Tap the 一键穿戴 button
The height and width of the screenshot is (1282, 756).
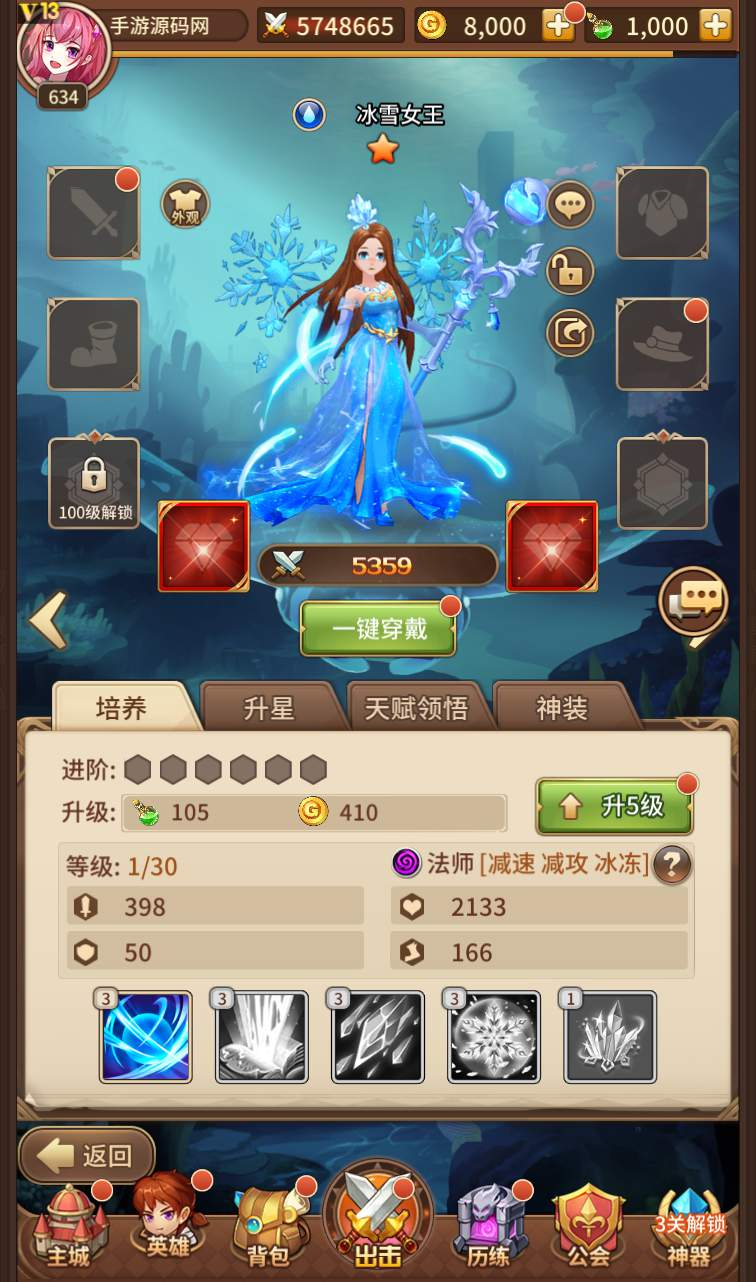378,629
